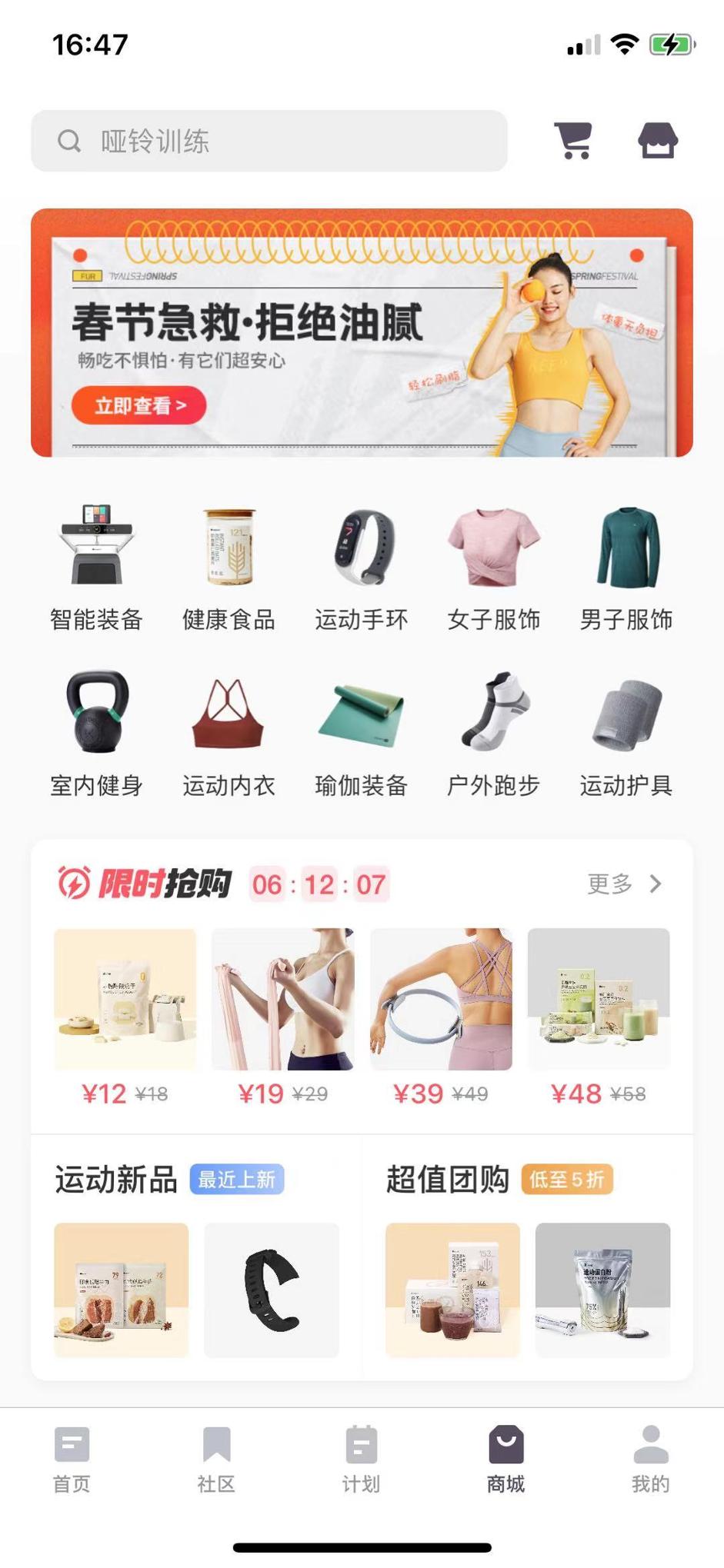Image resolution: width=724 pixels, height=1568 pixels.
Task: Browse the 智能装备 category
Action: pos(96,568)
